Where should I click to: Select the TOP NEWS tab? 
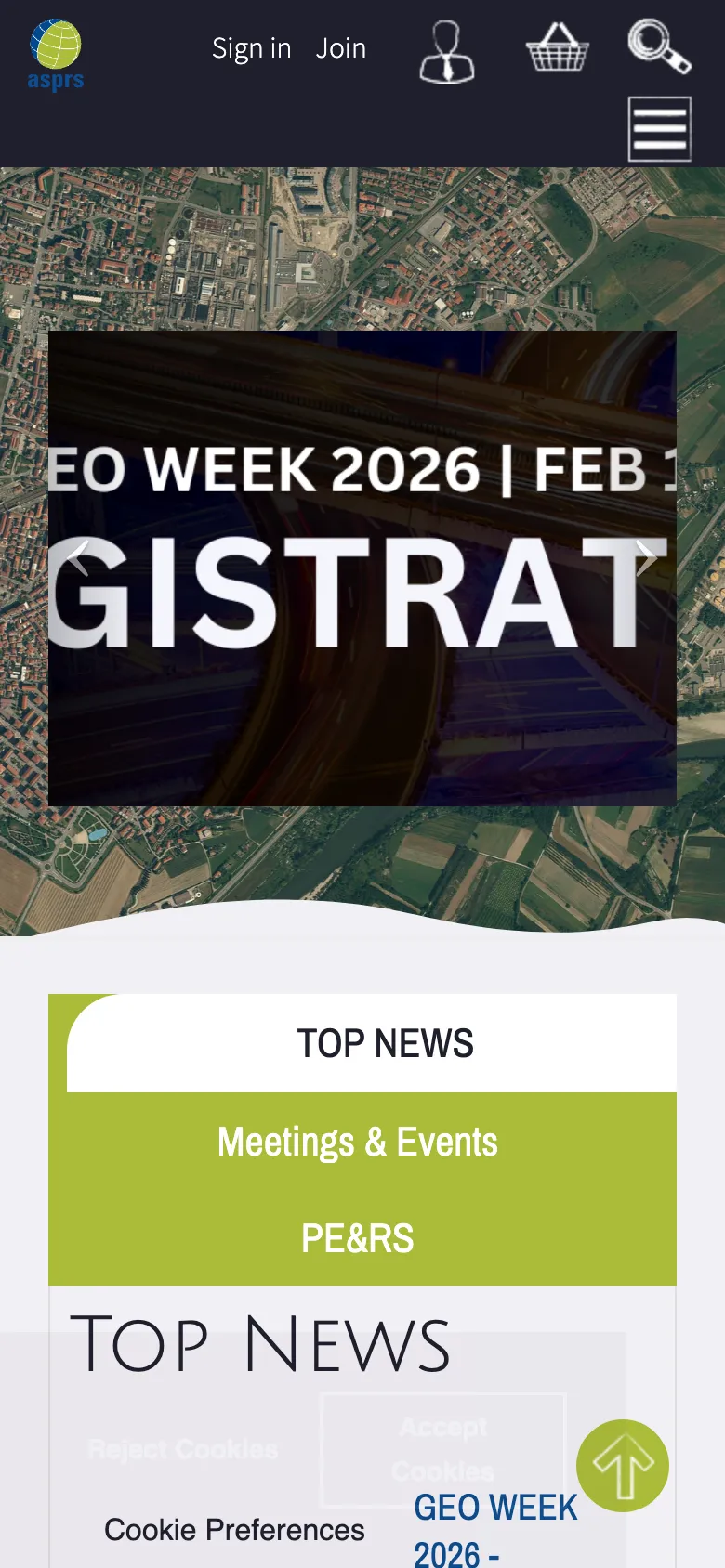(x=385, y=1043)
